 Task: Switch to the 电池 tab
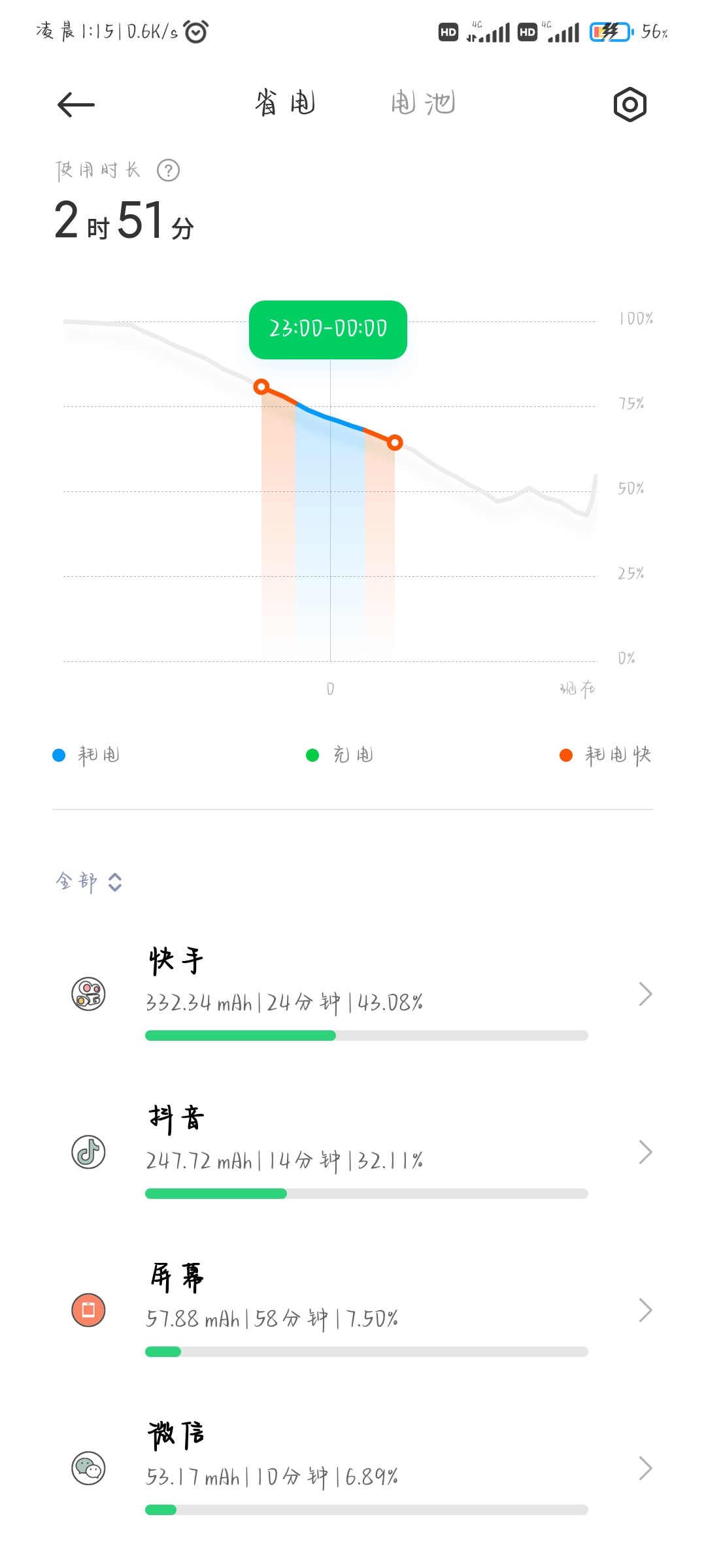pos(423,103)
